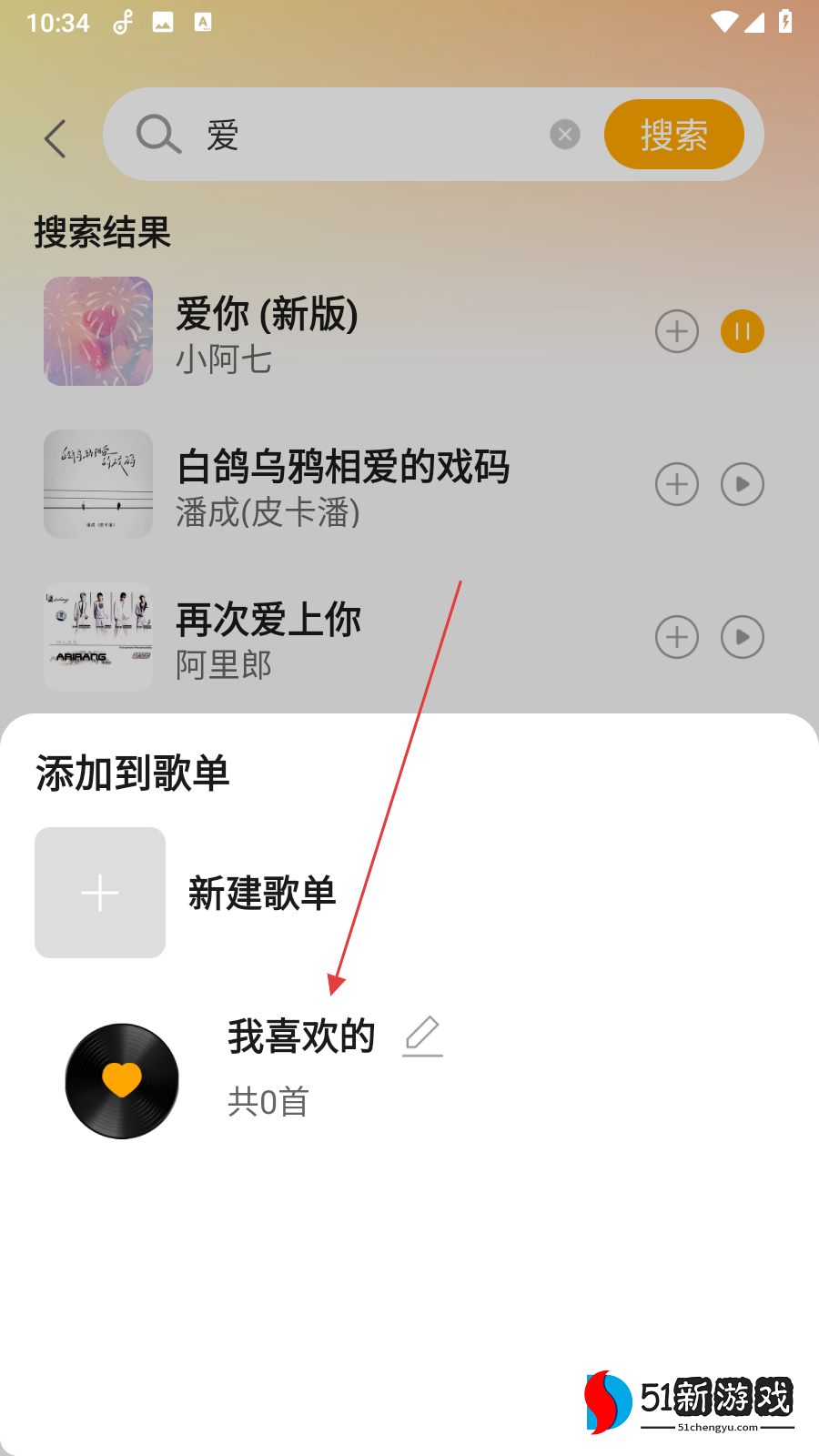Pause 爱你 (新版) playback
This screenshot has height=1456, width=819.
tap(743, 331)
